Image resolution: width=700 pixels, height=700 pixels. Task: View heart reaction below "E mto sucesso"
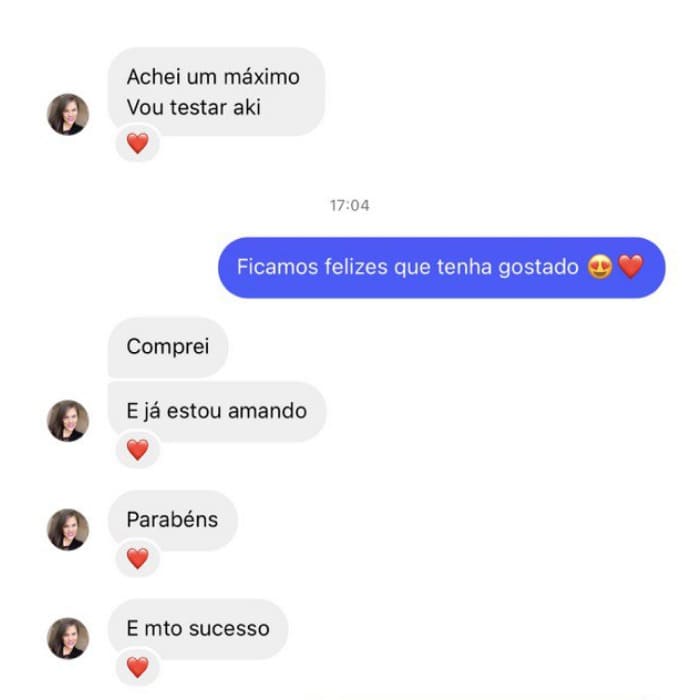[138, 666]
